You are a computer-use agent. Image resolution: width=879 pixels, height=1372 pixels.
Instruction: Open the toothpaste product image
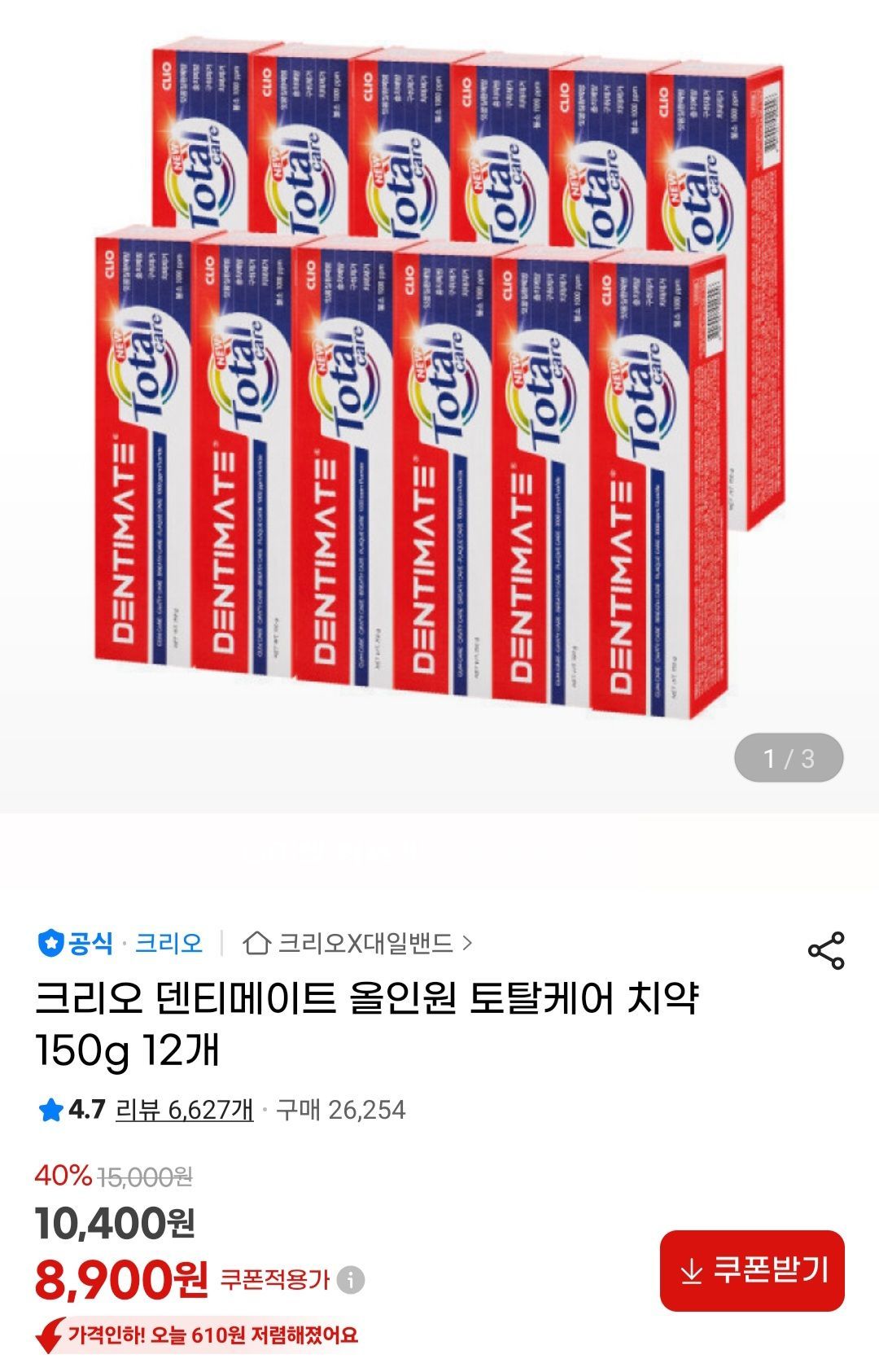[439, 383]
